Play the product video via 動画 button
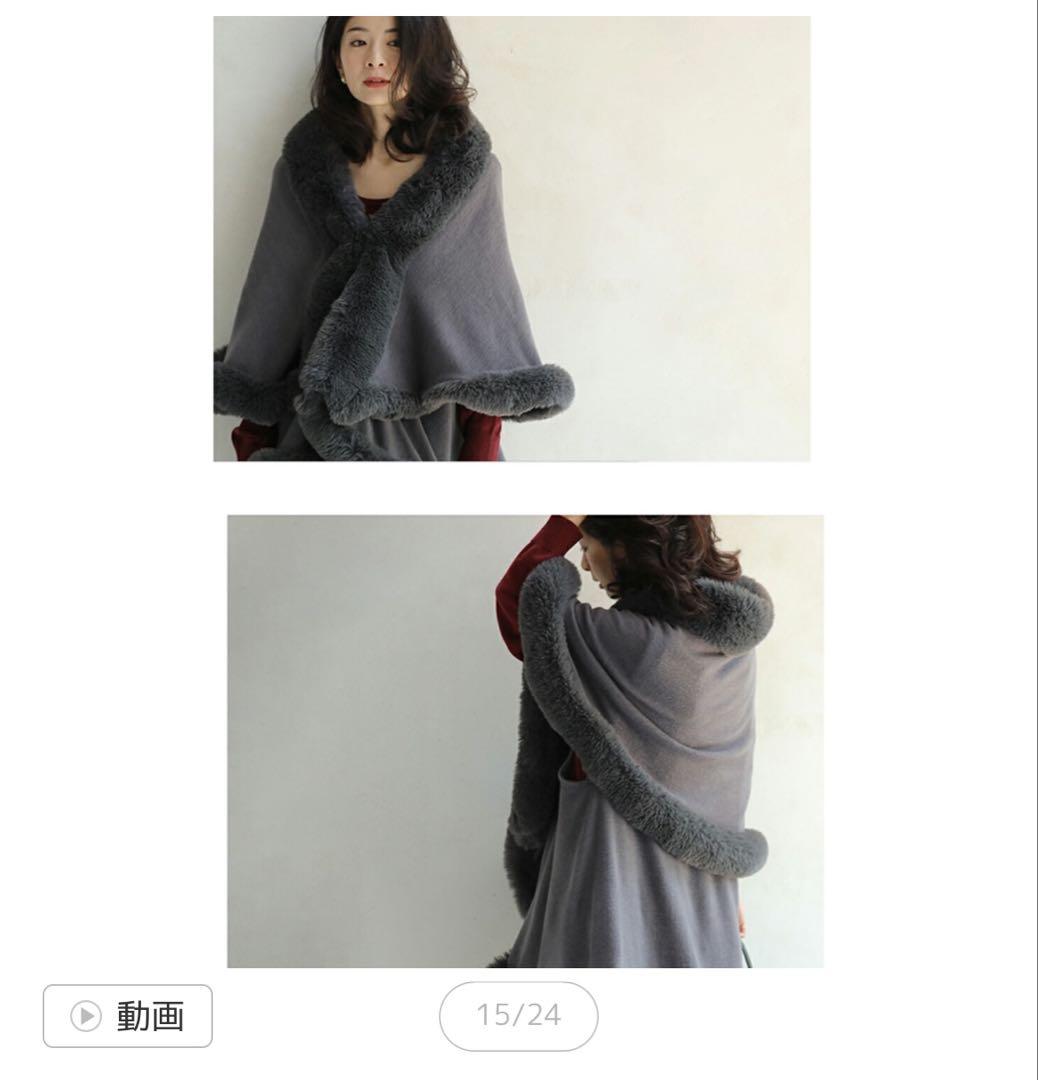This screenshot has height=1080, width=1038. (x=128, y=1016)
